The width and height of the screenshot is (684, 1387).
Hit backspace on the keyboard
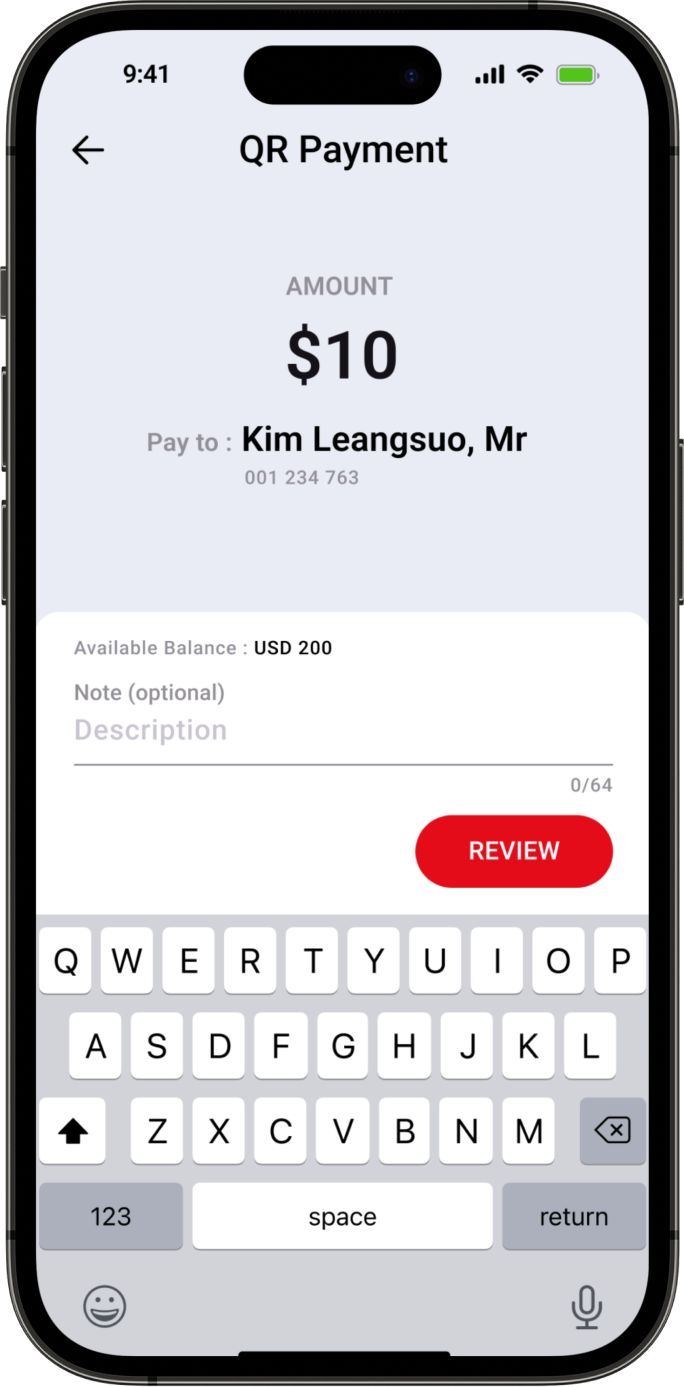[x=612, y=1131]
